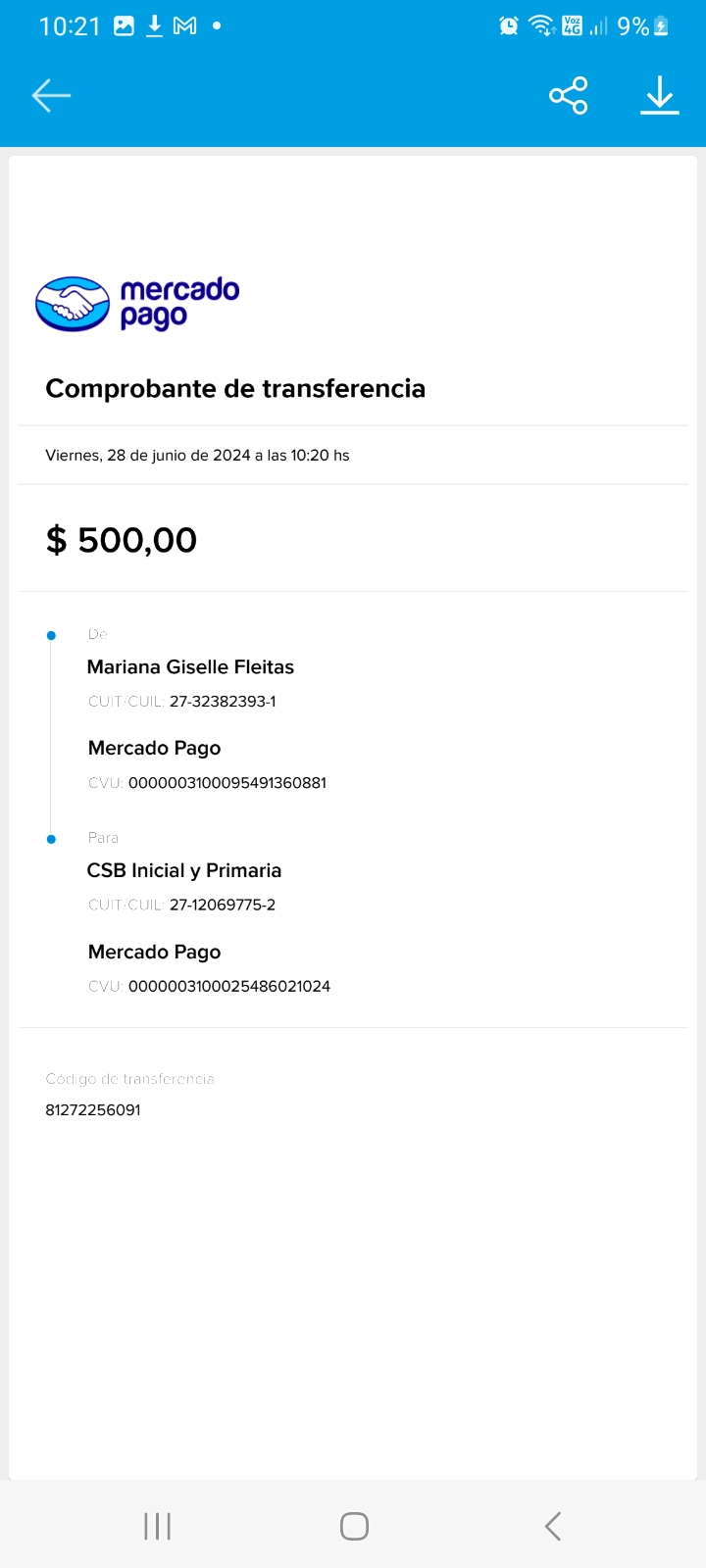
Task: Open recent apps from the navigation bar
Action: [x=157, y=1526]
